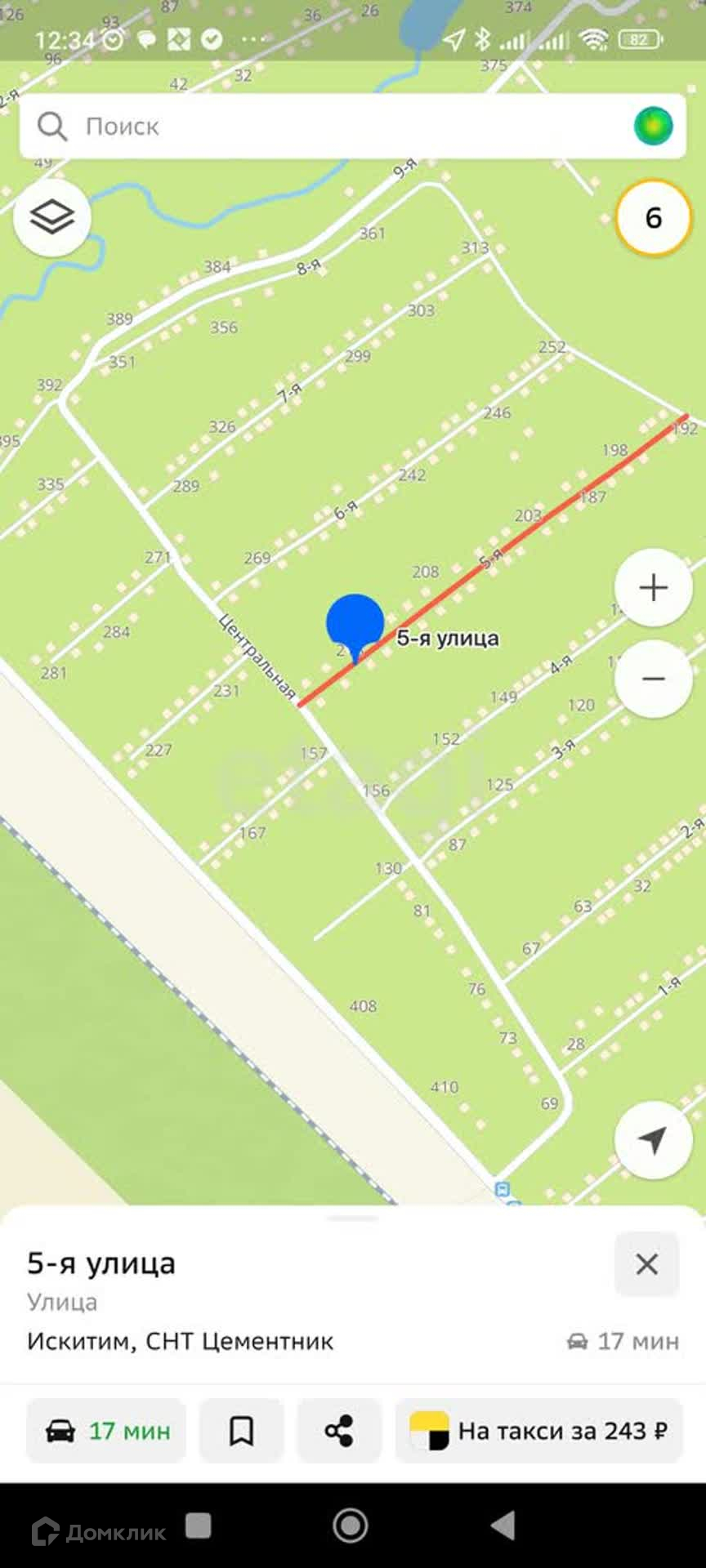706x1568 pixels.
Task: Open the green voice assistant icon
Action: coord(653,127)
